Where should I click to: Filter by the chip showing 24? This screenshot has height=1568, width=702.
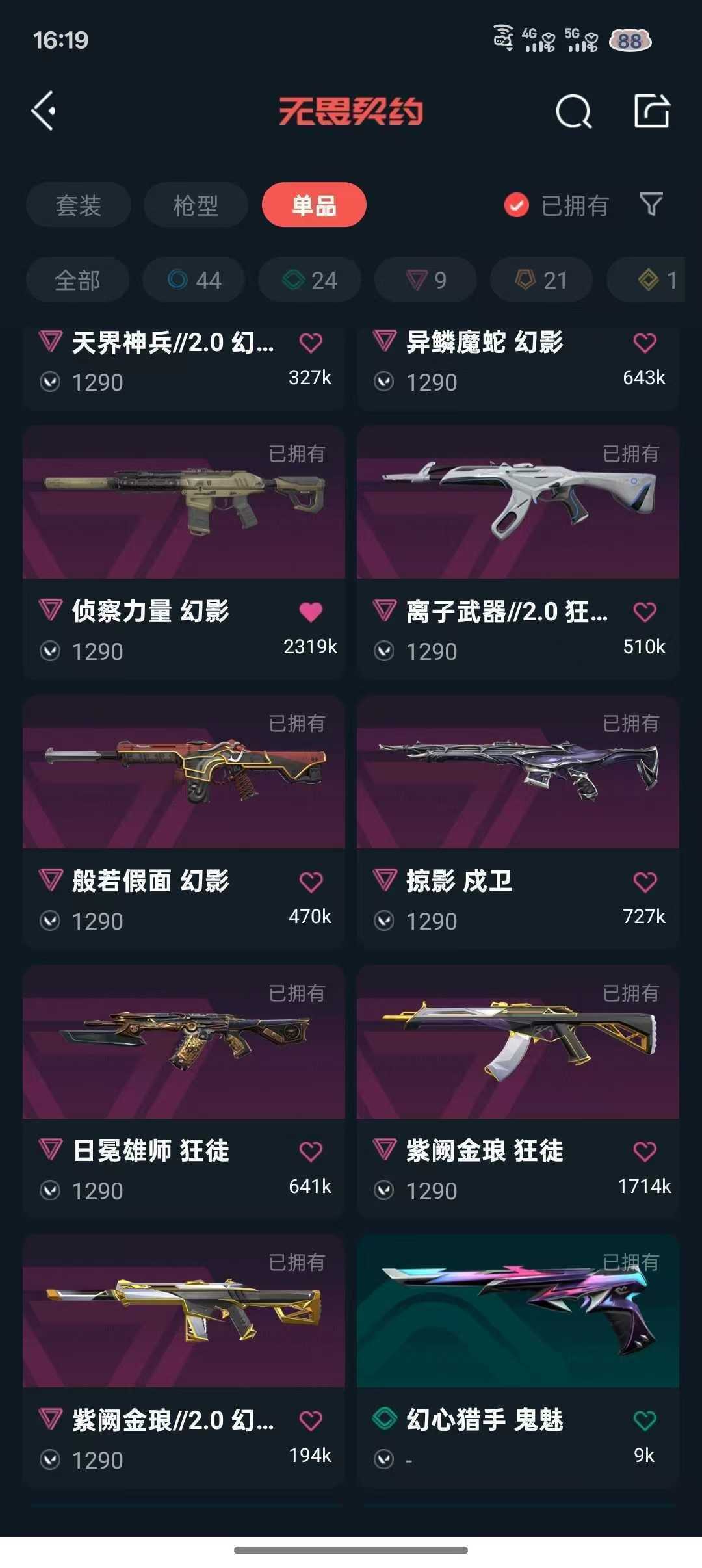[x=309, y=280]
